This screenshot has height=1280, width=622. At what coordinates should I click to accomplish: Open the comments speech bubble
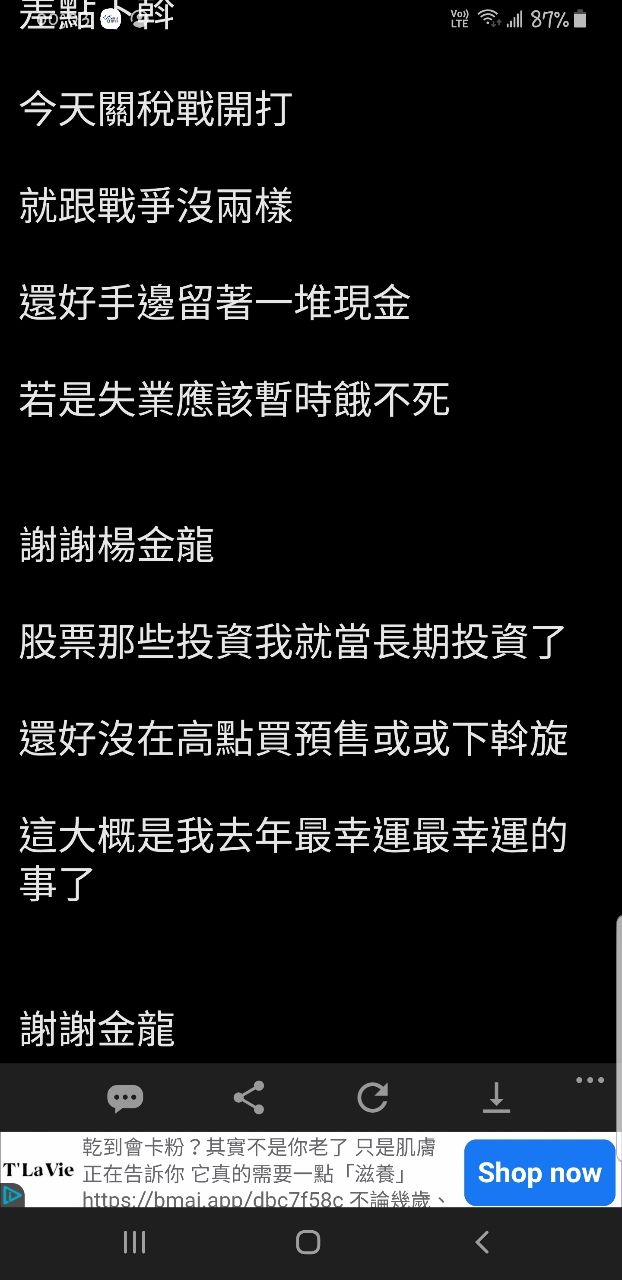(x=125, y=1098)
